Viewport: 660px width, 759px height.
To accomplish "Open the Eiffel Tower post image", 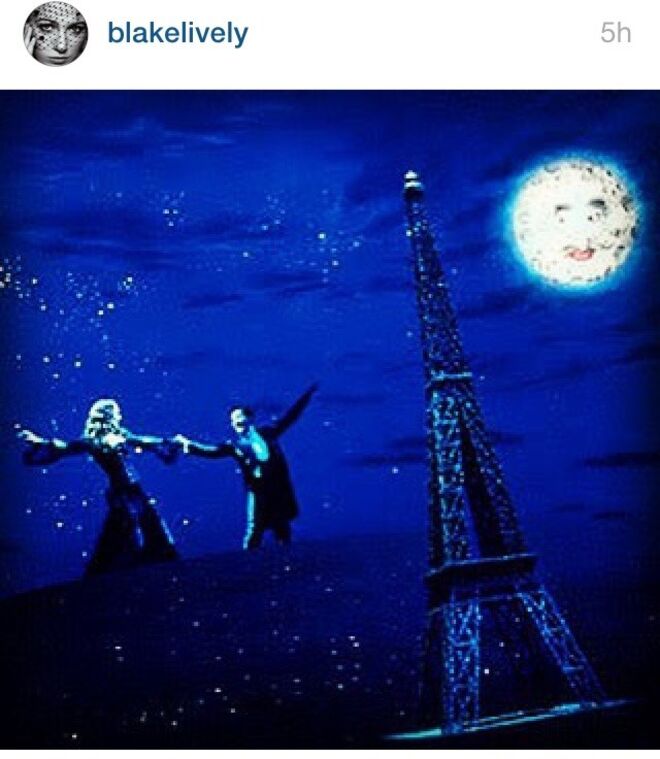I will [330, 418].
